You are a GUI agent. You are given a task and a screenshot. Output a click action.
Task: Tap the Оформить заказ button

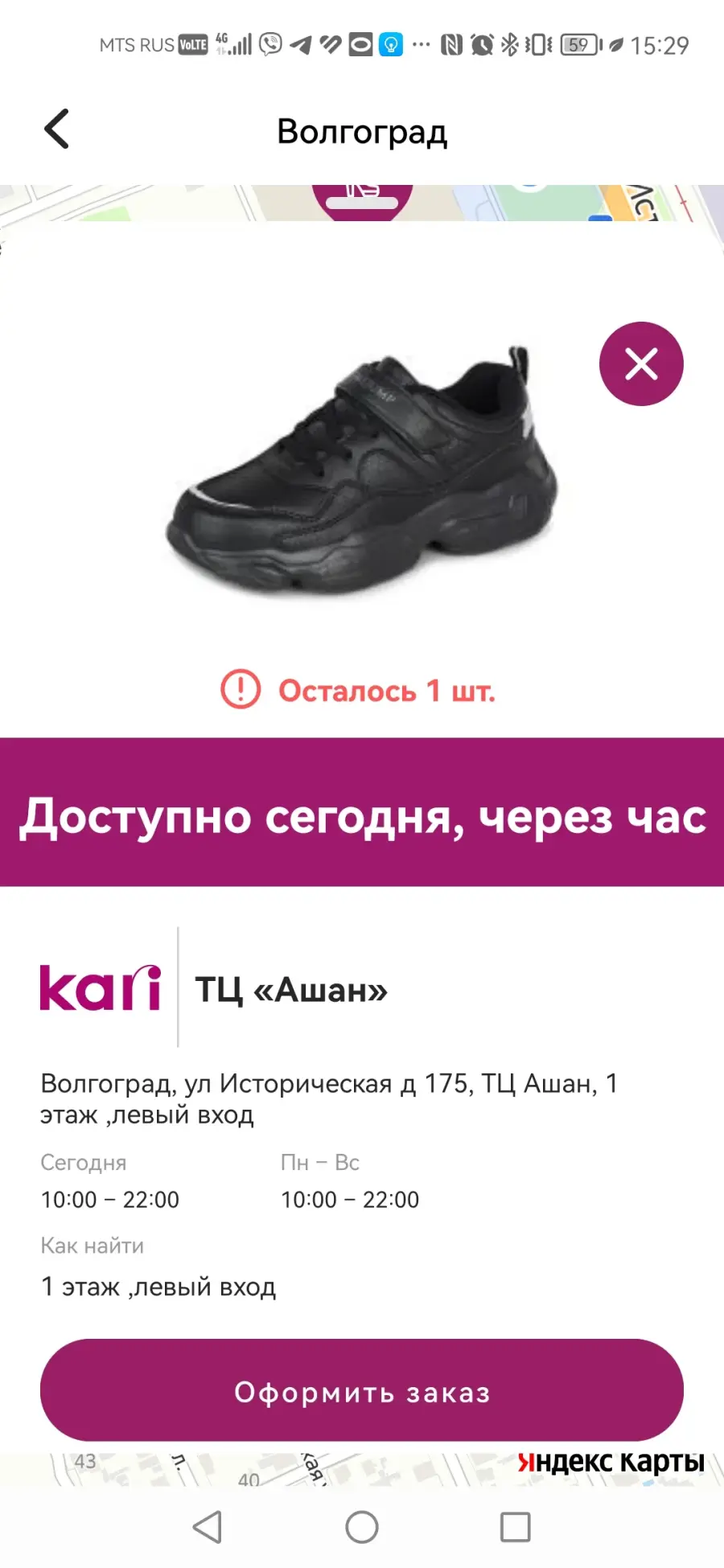pos(362,1390)
